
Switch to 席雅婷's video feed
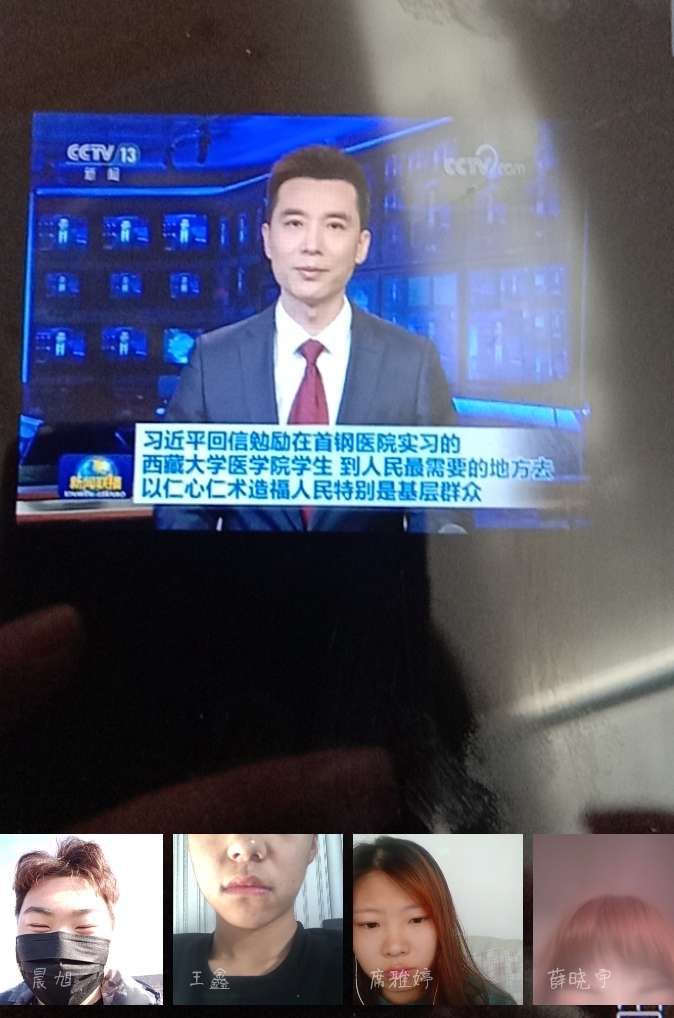tap(437, 920)
